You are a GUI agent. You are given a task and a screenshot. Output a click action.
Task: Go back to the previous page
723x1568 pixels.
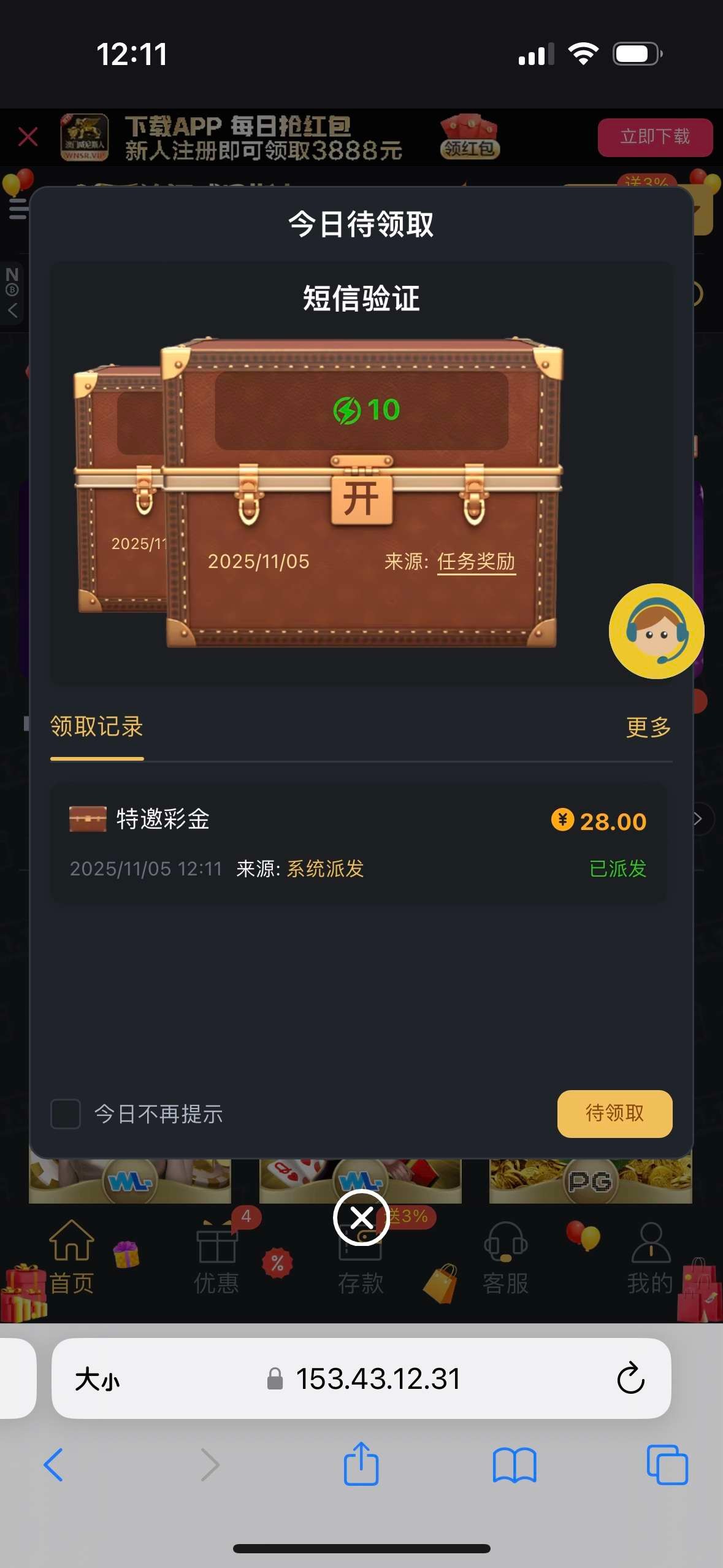pos(54,1465)
